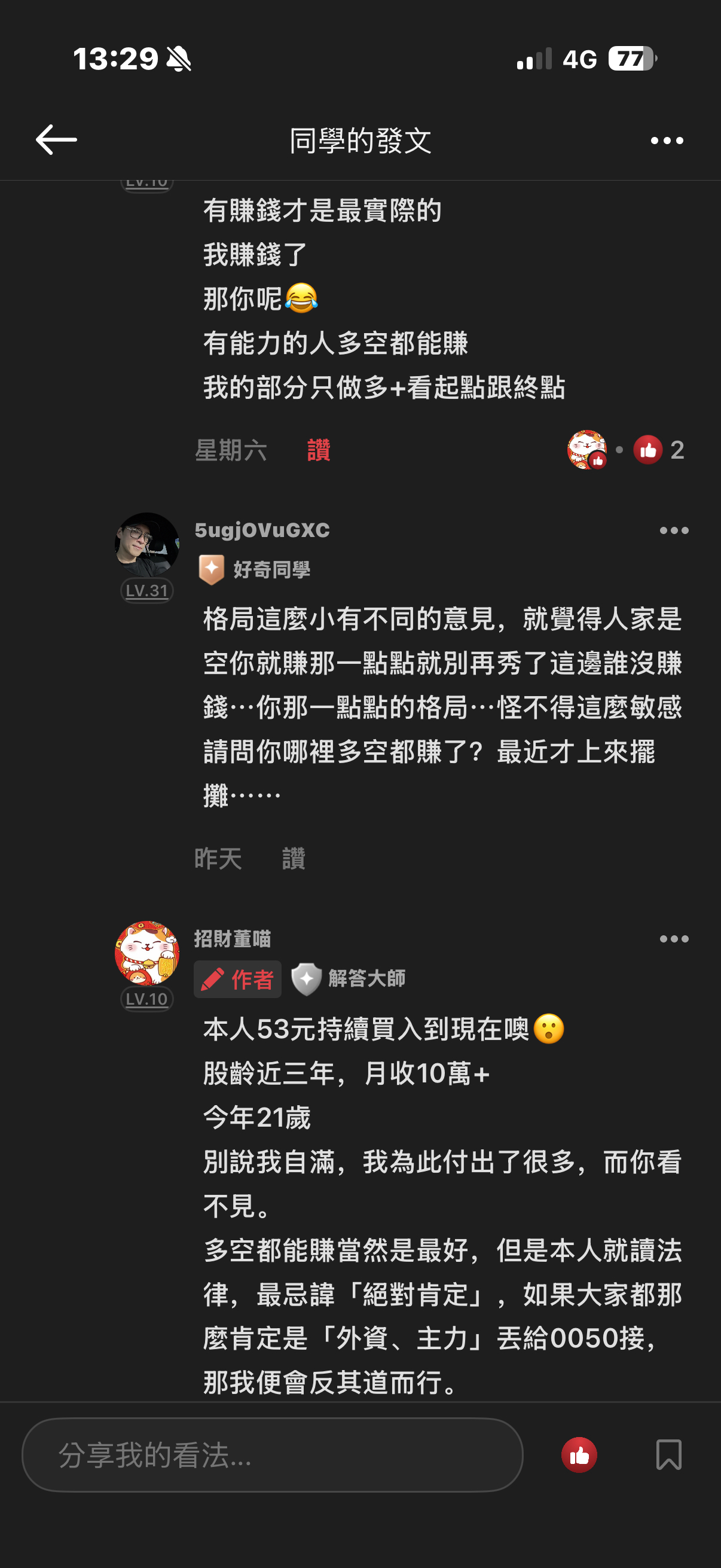Bookmark this post
Image resolution: width=721 pixels, height=1568 pixels.
pyautogui.click(x=668, y=1455)
